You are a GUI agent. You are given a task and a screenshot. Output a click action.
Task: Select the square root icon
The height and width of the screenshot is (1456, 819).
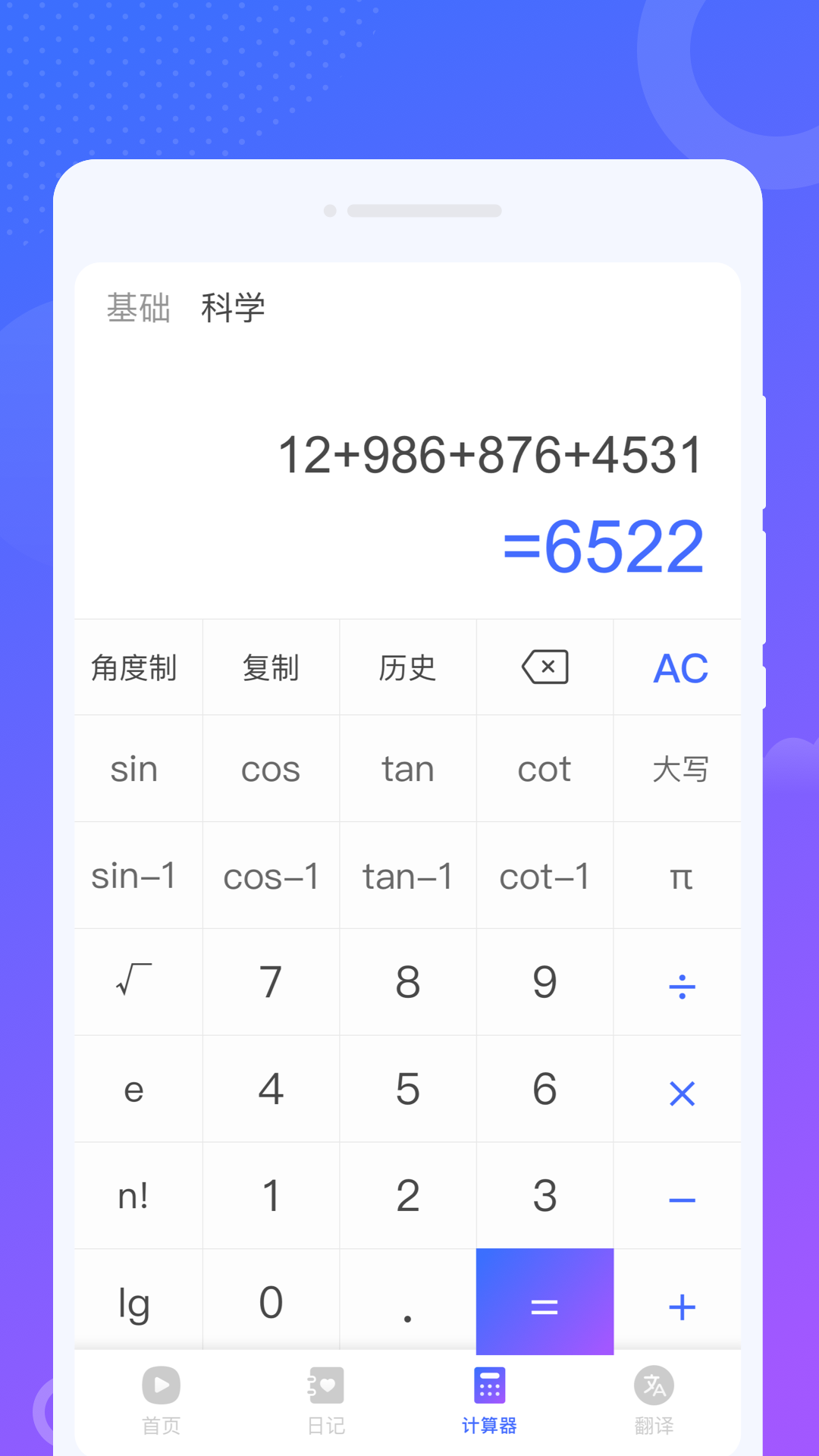coord(135,982)
